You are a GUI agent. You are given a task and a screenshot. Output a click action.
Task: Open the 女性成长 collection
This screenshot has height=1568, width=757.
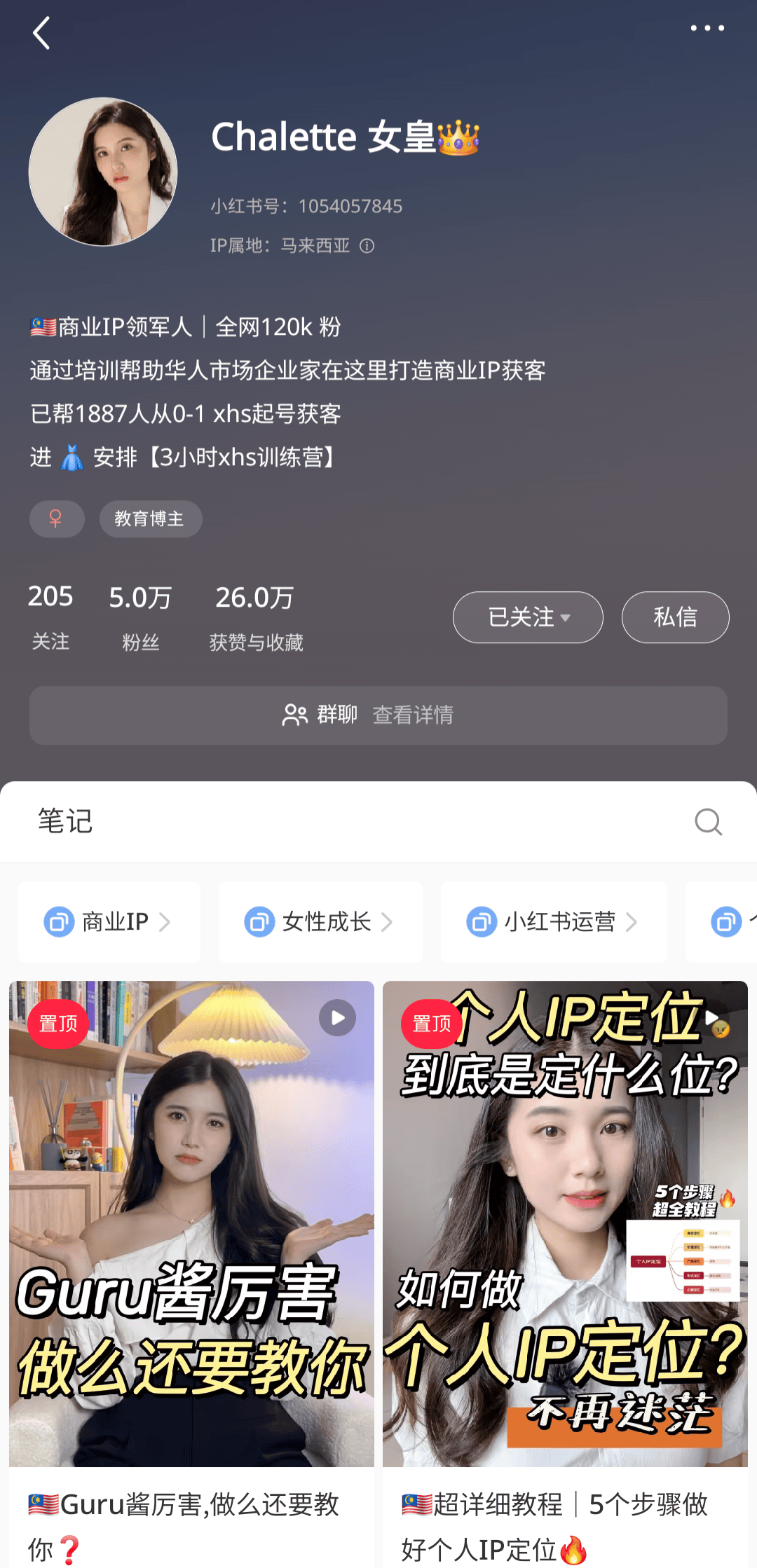[320, 921]
